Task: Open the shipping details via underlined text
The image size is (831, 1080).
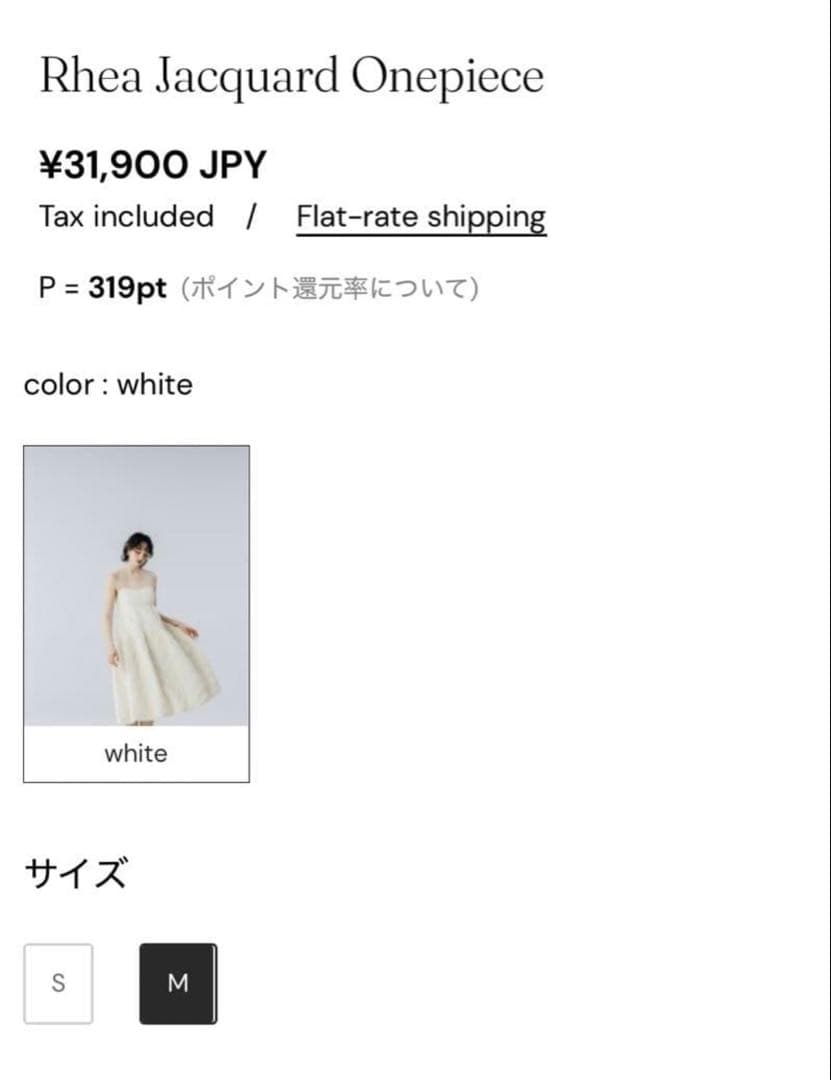Action: point(421,216)
